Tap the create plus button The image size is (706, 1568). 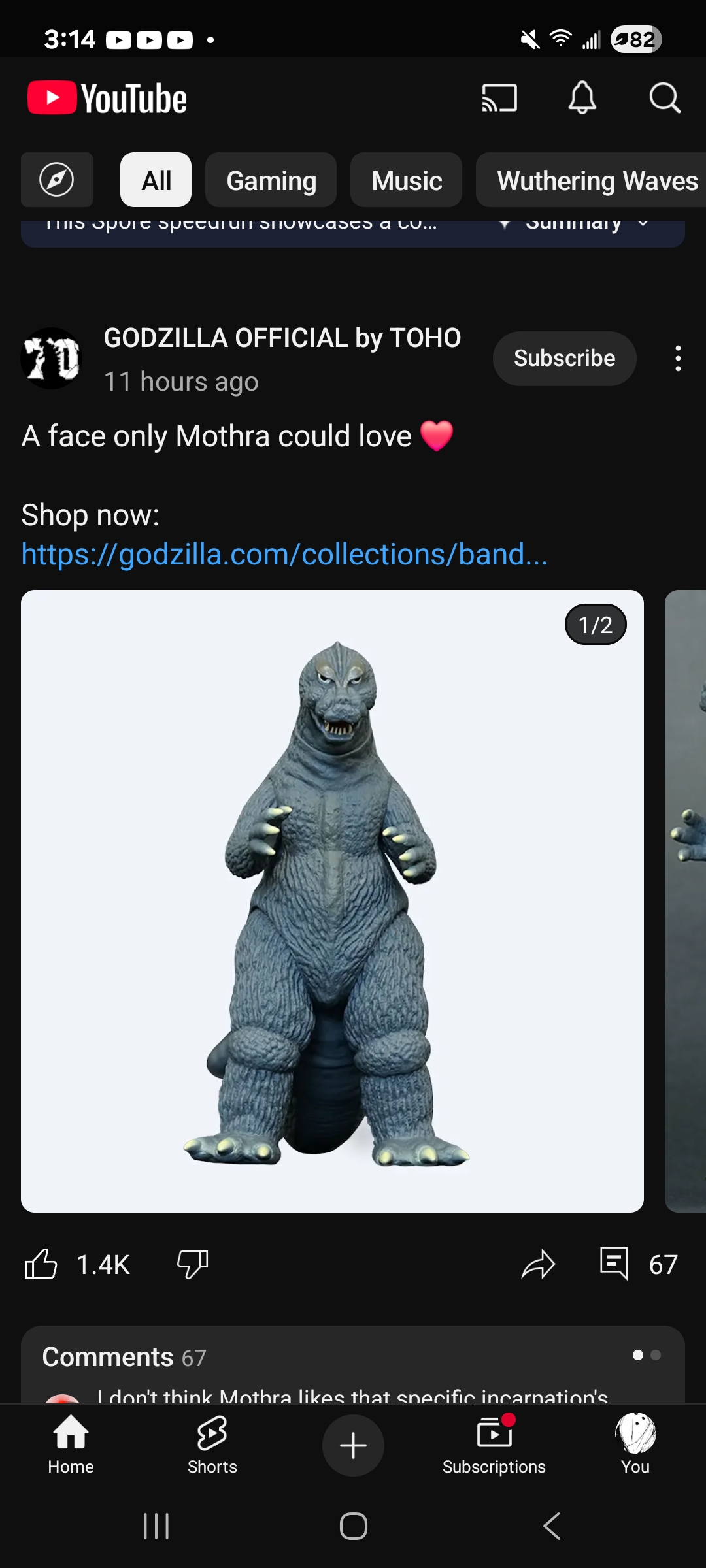coord(353,1445)
